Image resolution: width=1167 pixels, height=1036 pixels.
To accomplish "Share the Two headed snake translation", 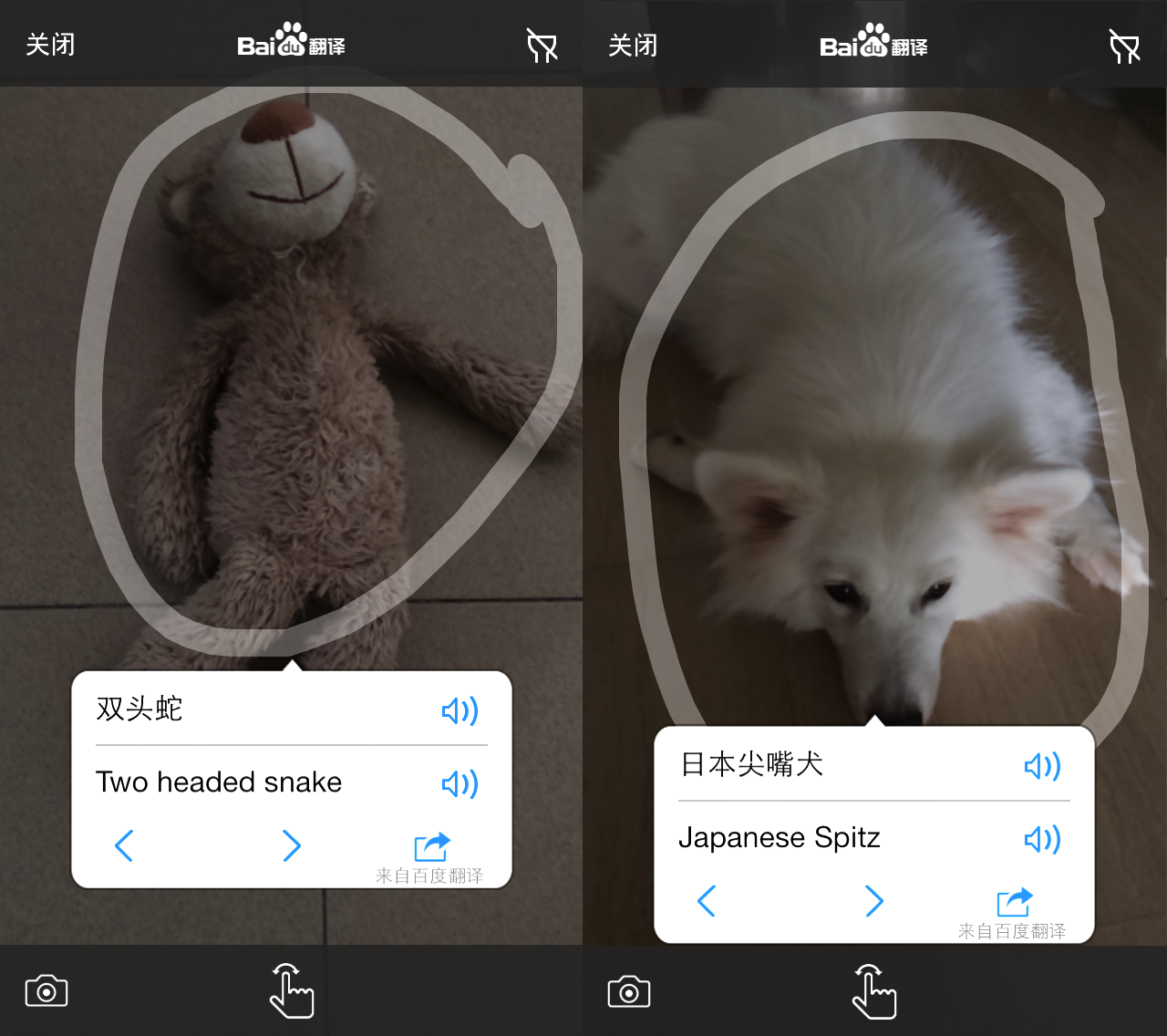I will (x=432, y=846).
